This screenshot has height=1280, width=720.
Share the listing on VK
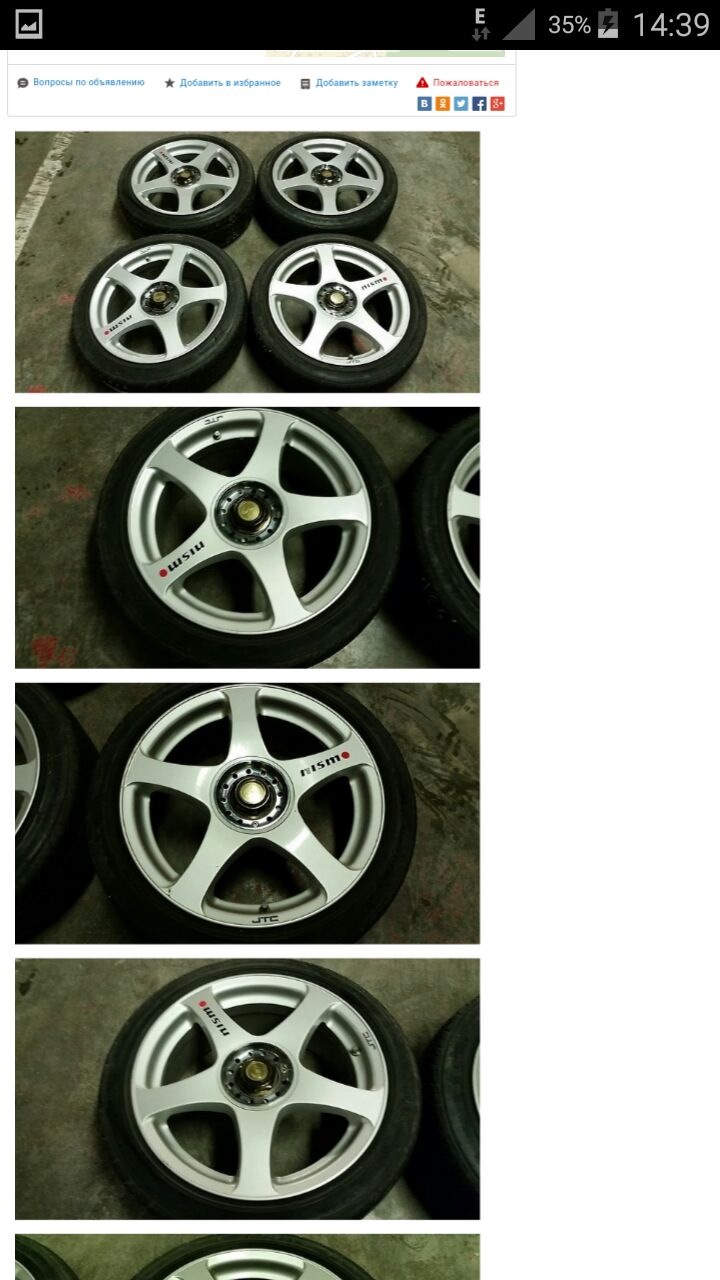click(x=425, y=103)
